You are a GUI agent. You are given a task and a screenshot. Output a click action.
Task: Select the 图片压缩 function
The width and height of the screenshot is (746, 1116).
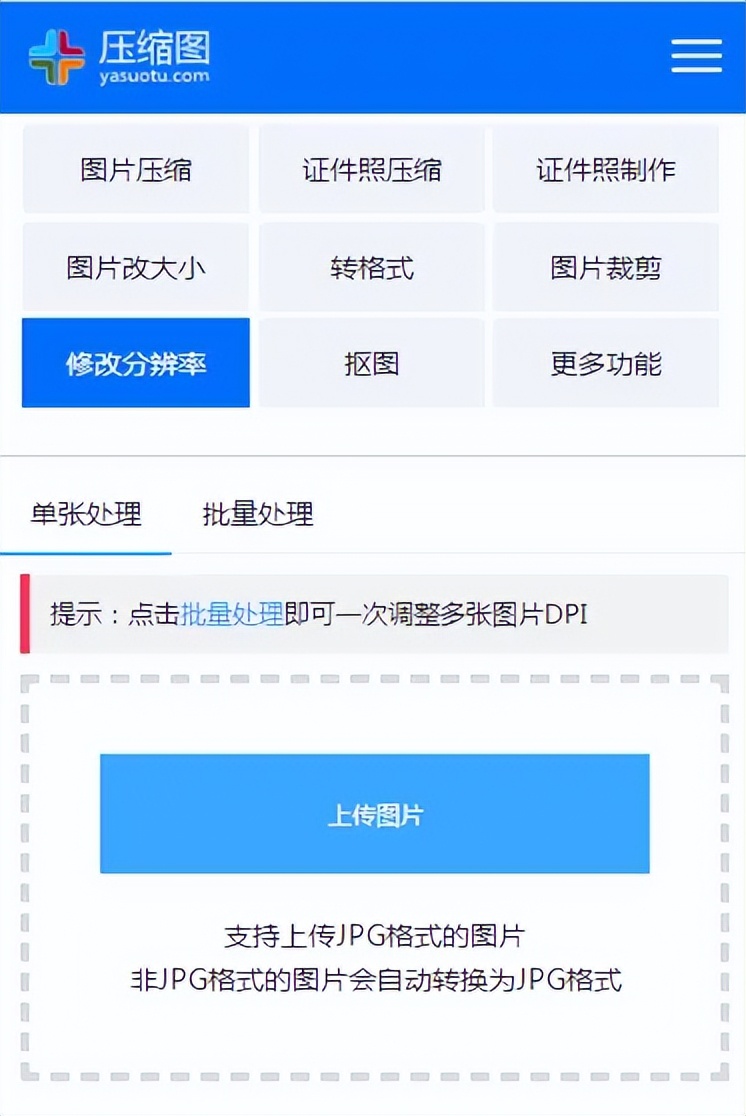[135, 169]
